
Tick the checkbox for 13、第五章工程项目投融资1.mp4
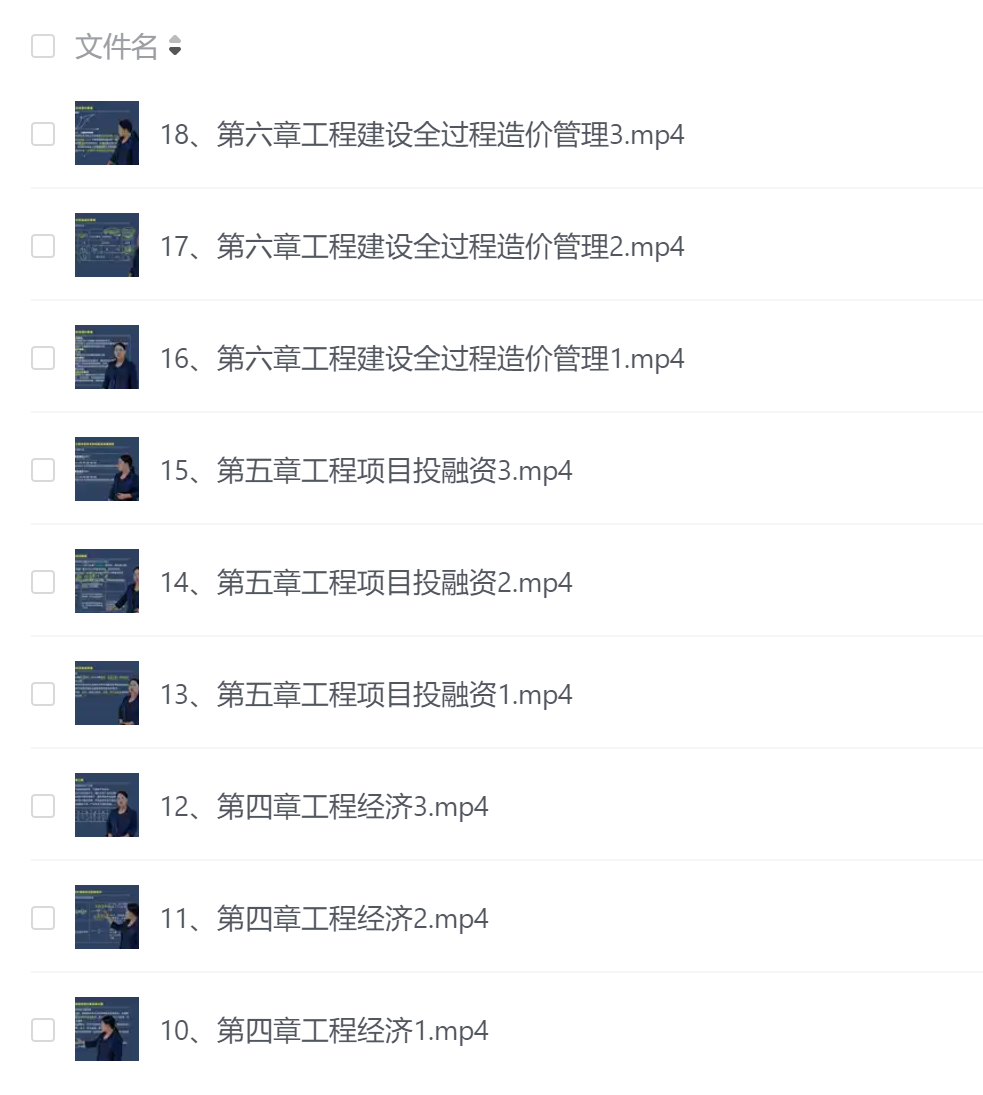tap(43, 694)
